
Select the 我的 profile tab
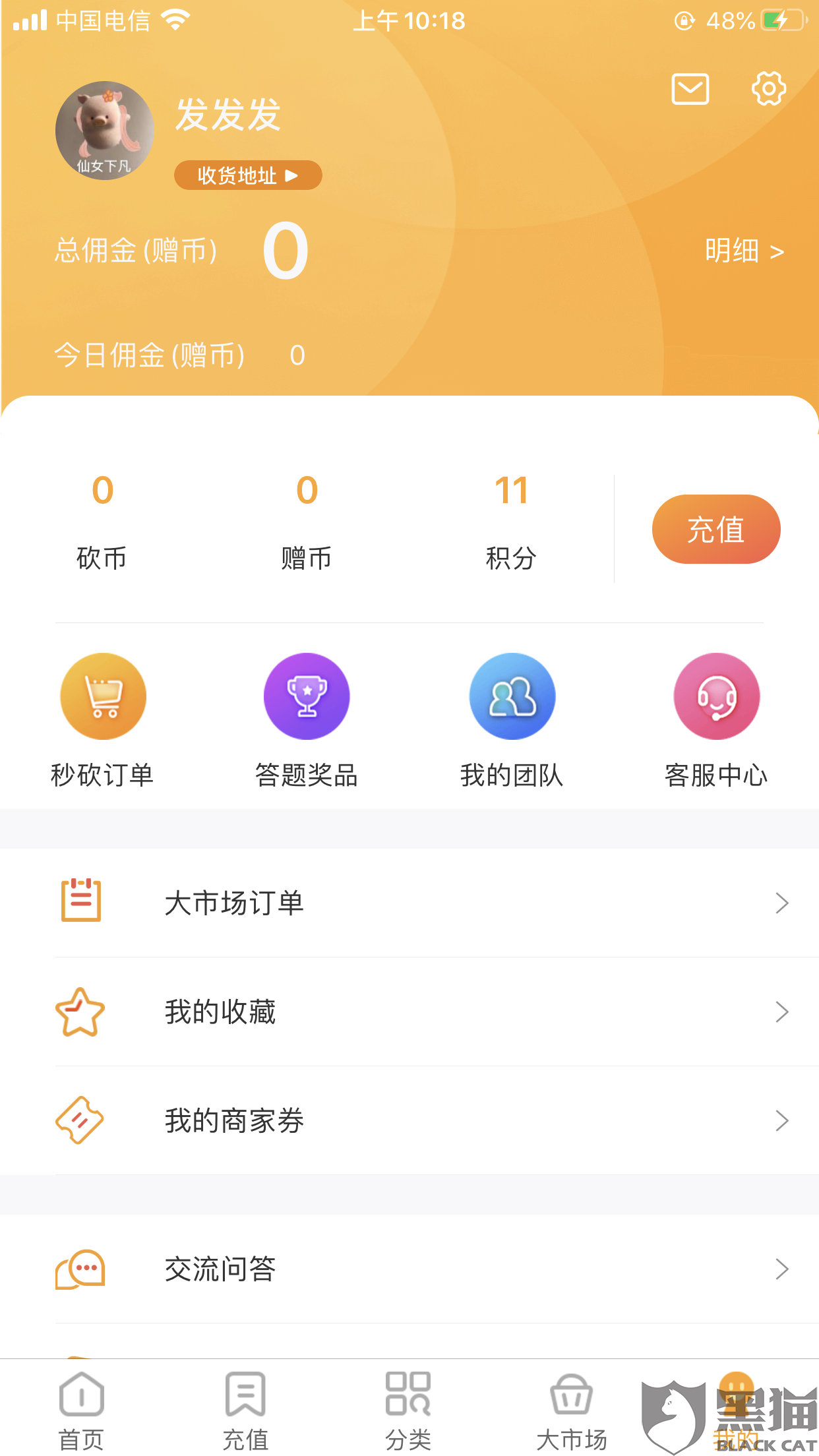736,1411
